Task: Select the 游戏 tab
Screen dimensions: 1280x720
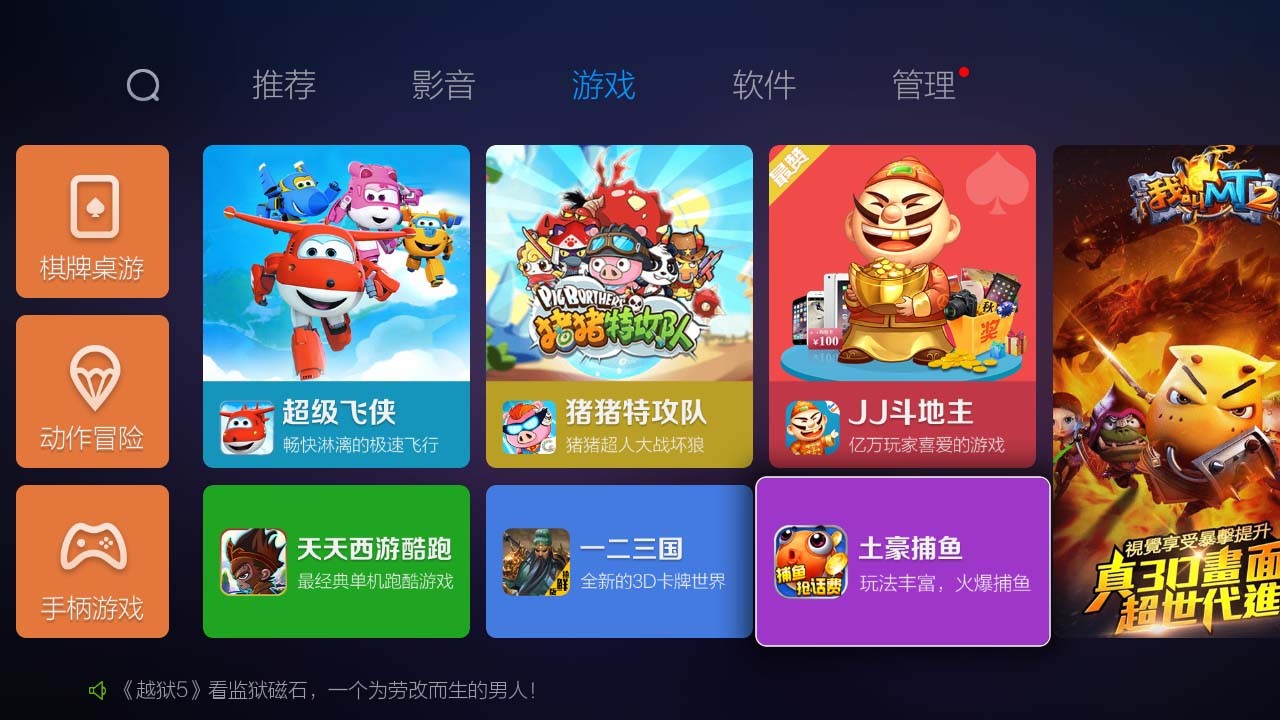Action: 603,86
